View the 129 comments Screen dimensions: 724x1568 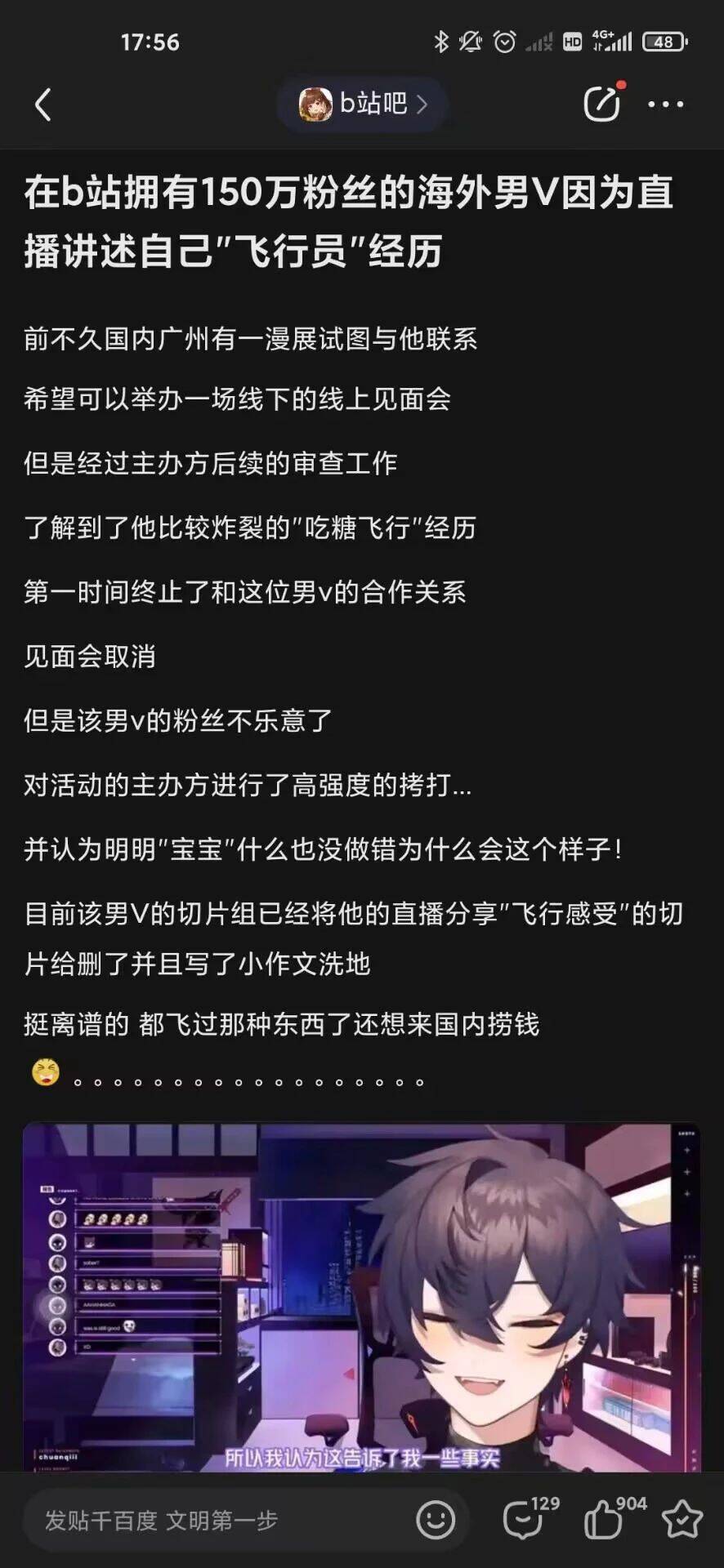525,1520
